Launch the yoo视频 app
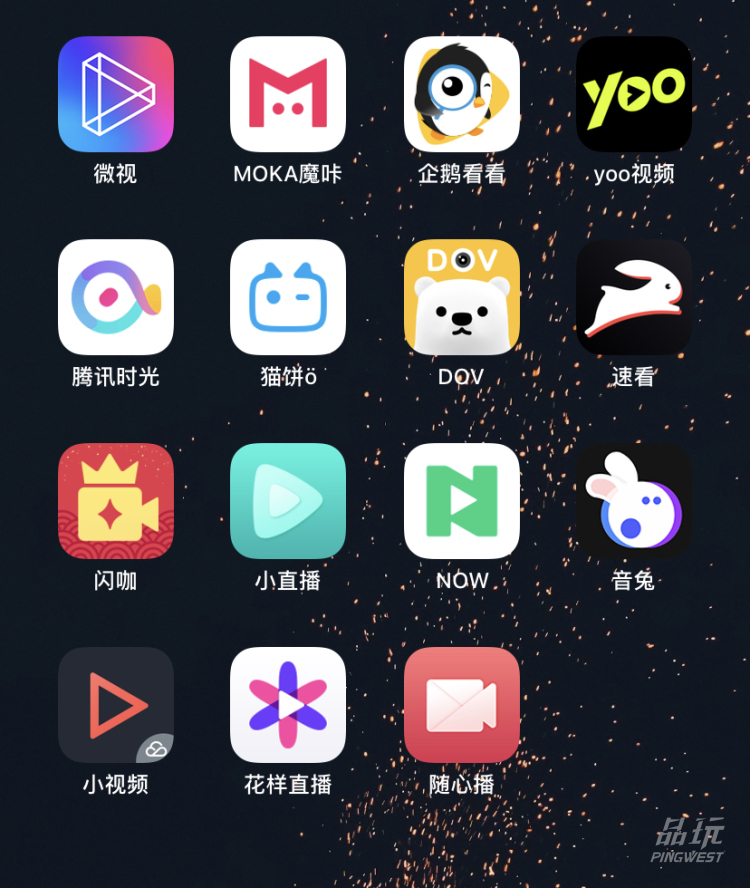The width and height of the screenshot is (750, 888). click(634, 94)
